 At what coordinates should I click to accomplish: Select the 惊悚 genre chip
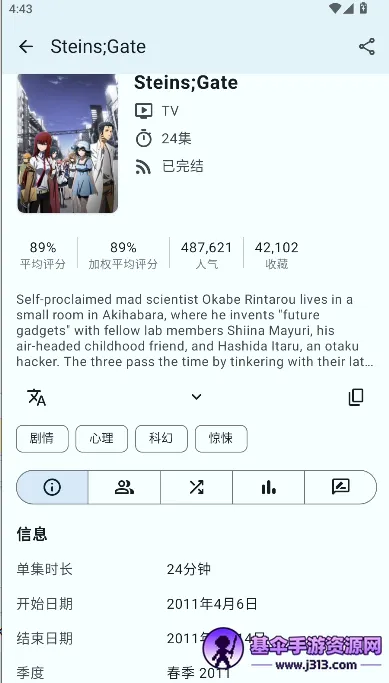pos(221,439)
